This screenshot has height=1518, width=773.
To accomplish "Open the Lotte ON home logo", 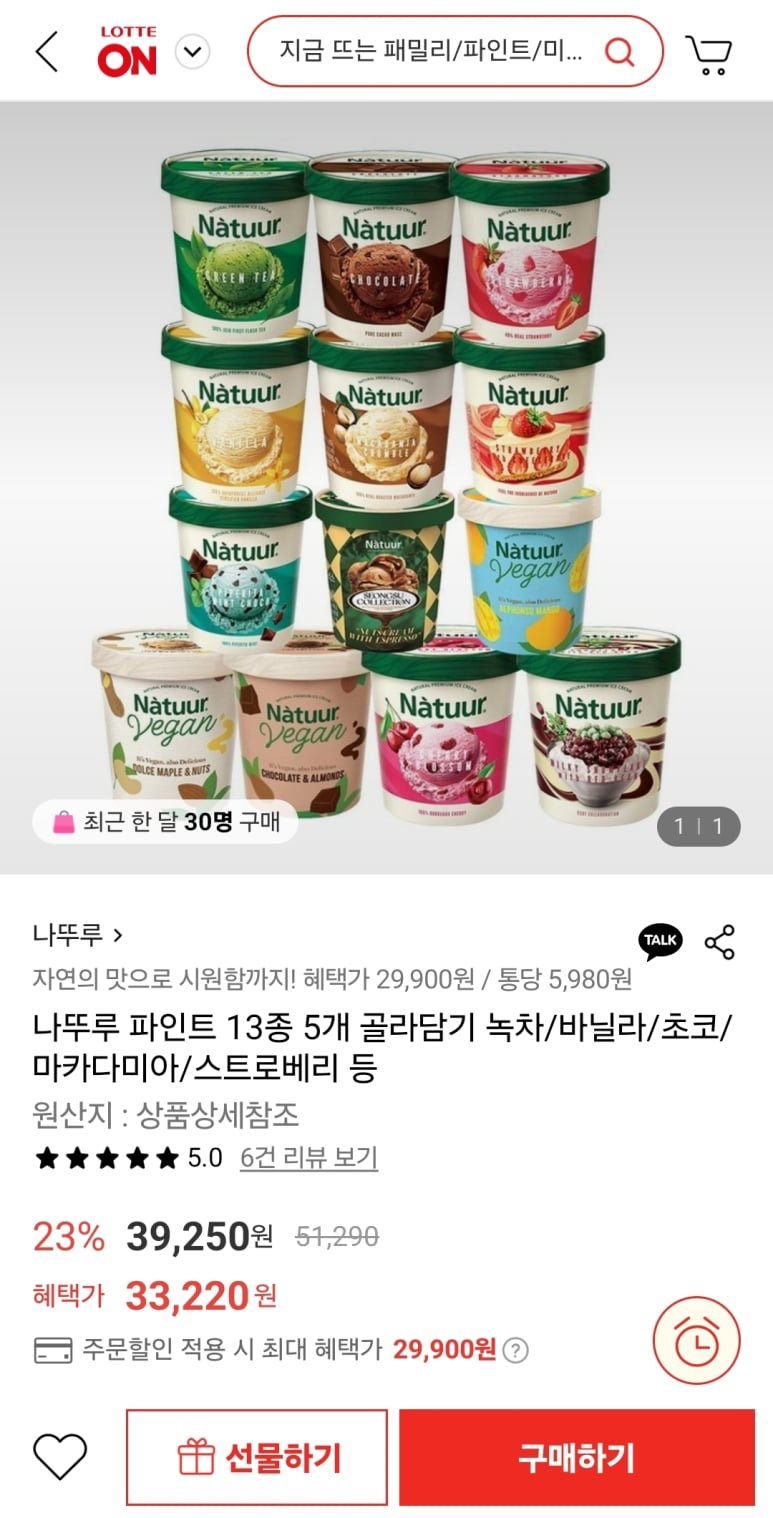I will click(x=127, y=51).
